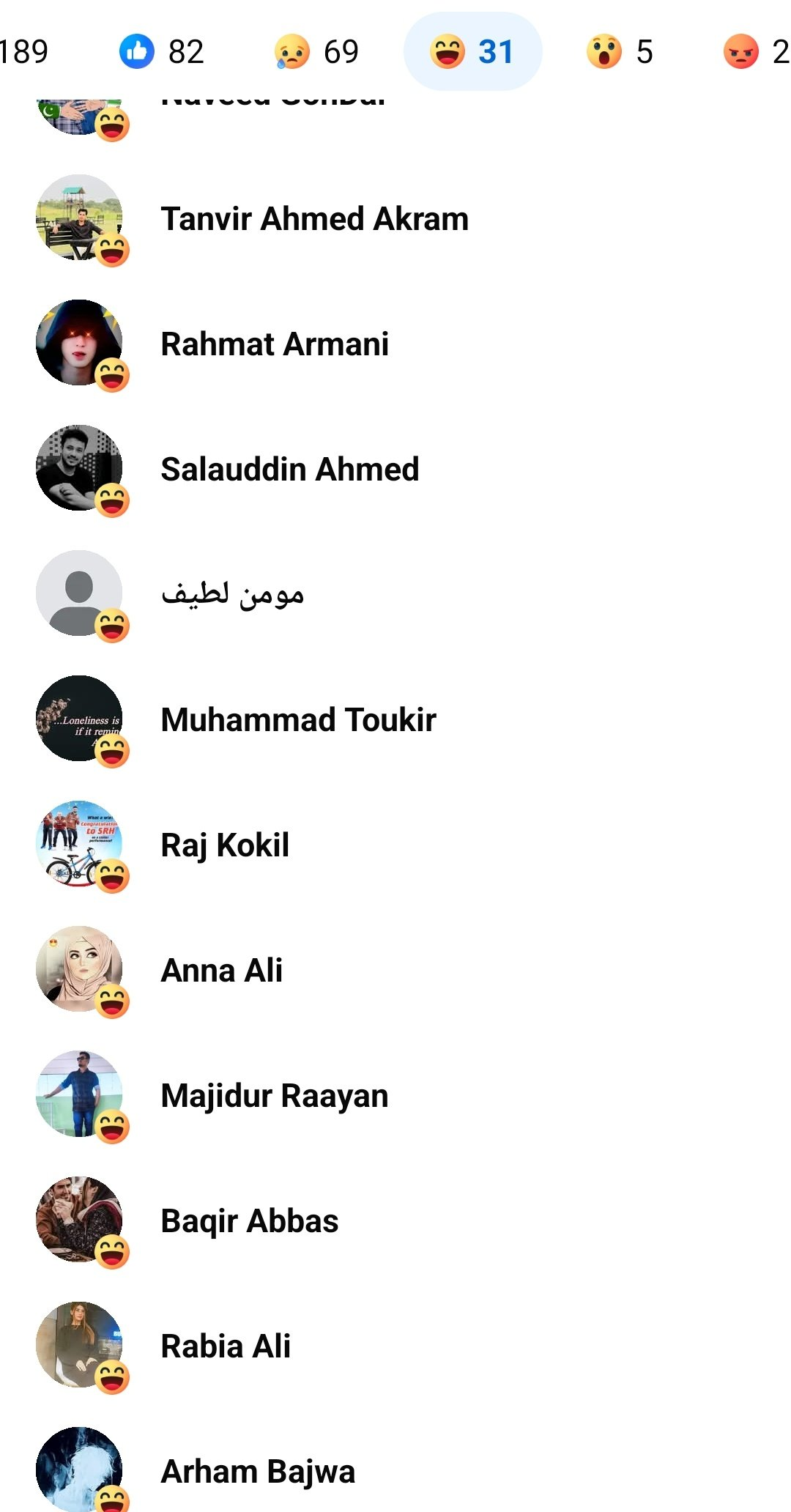View the 5 Wow reactions

(x=620, y=52)
